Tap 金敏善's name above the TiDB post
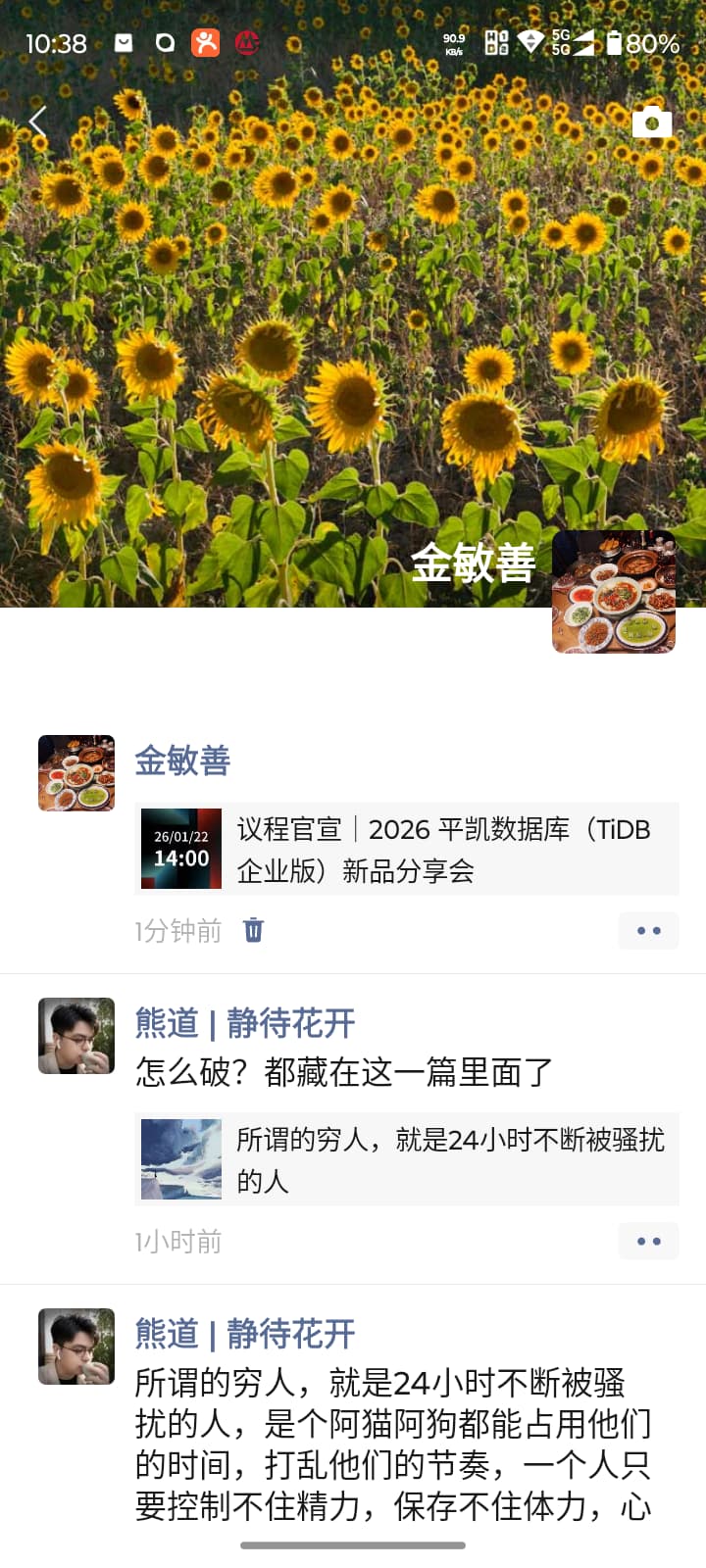Screen dimensions: 706x1568 (x=182, y=760)
